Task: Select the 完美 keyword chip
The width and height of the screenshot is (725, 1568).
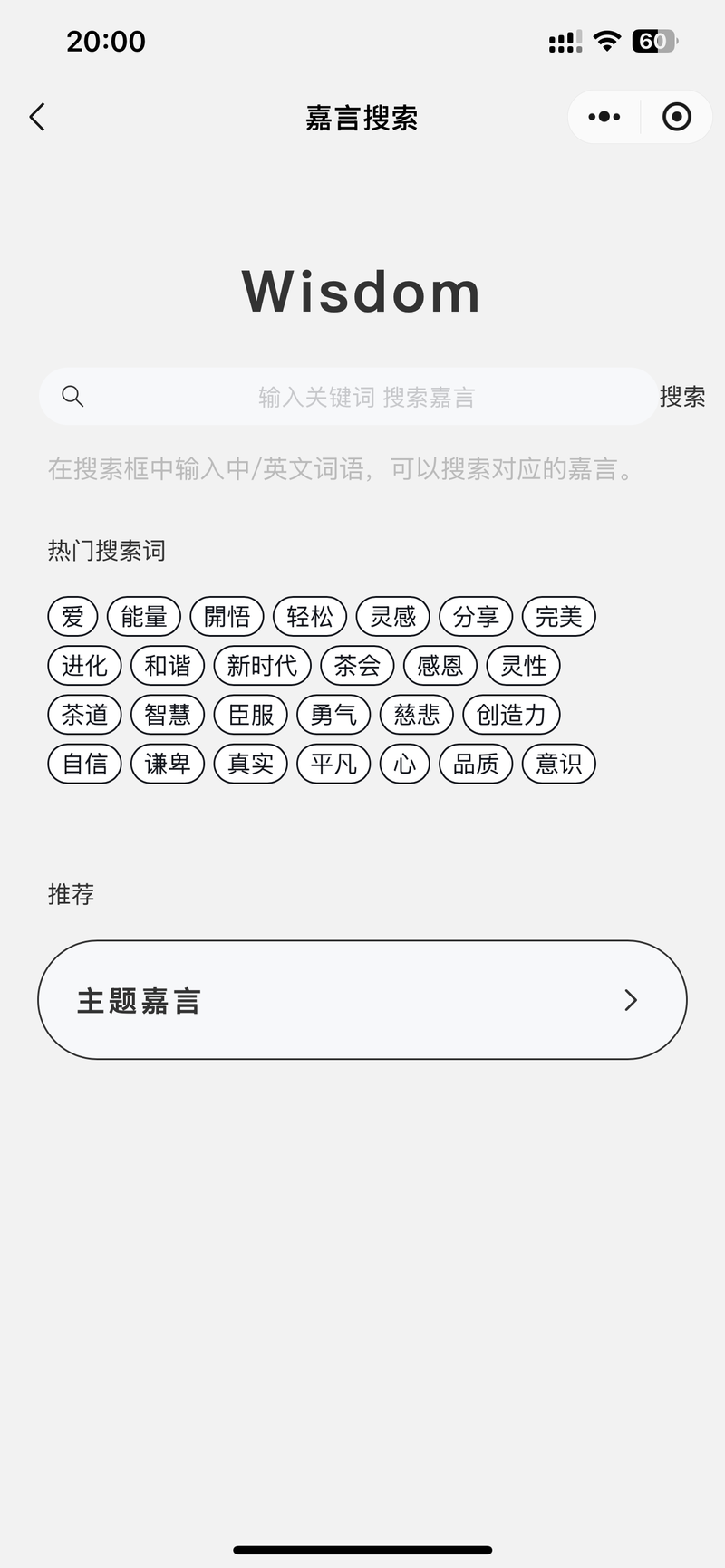Action: coord(559,617)
